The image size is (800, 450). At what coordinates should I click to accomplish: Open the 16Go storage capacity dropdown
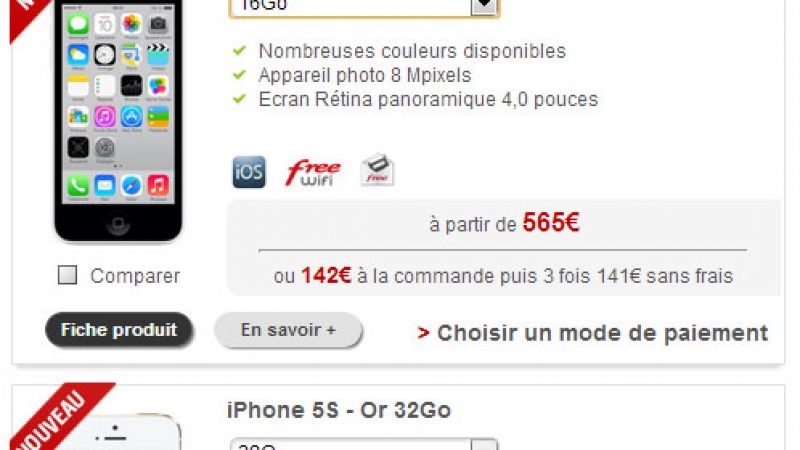click(x=484, y=5)
